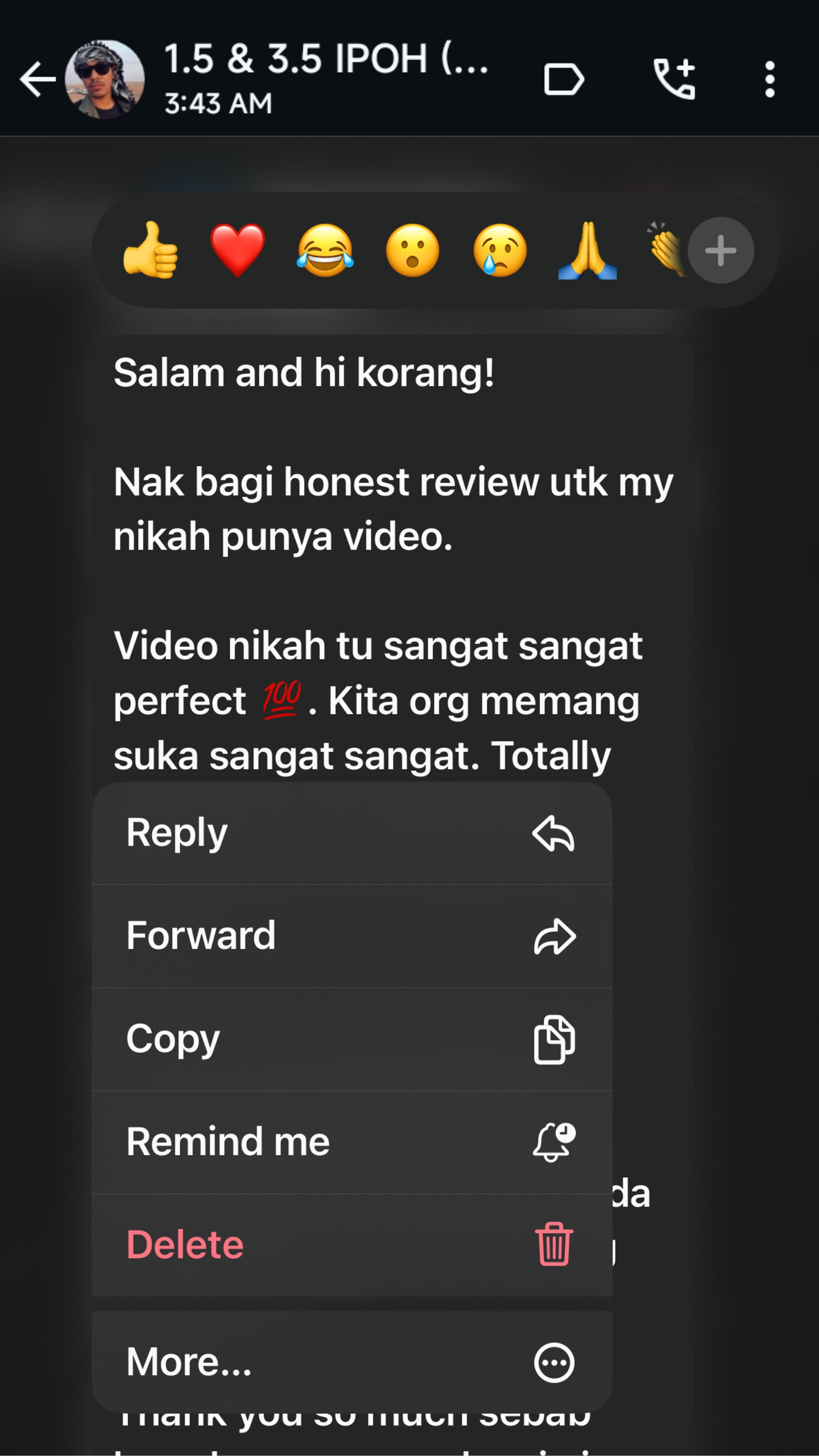This screenshot has width=819, height=1456.
Task: Start a call with the phone-plus icon
Action: (x=674, y=79)
